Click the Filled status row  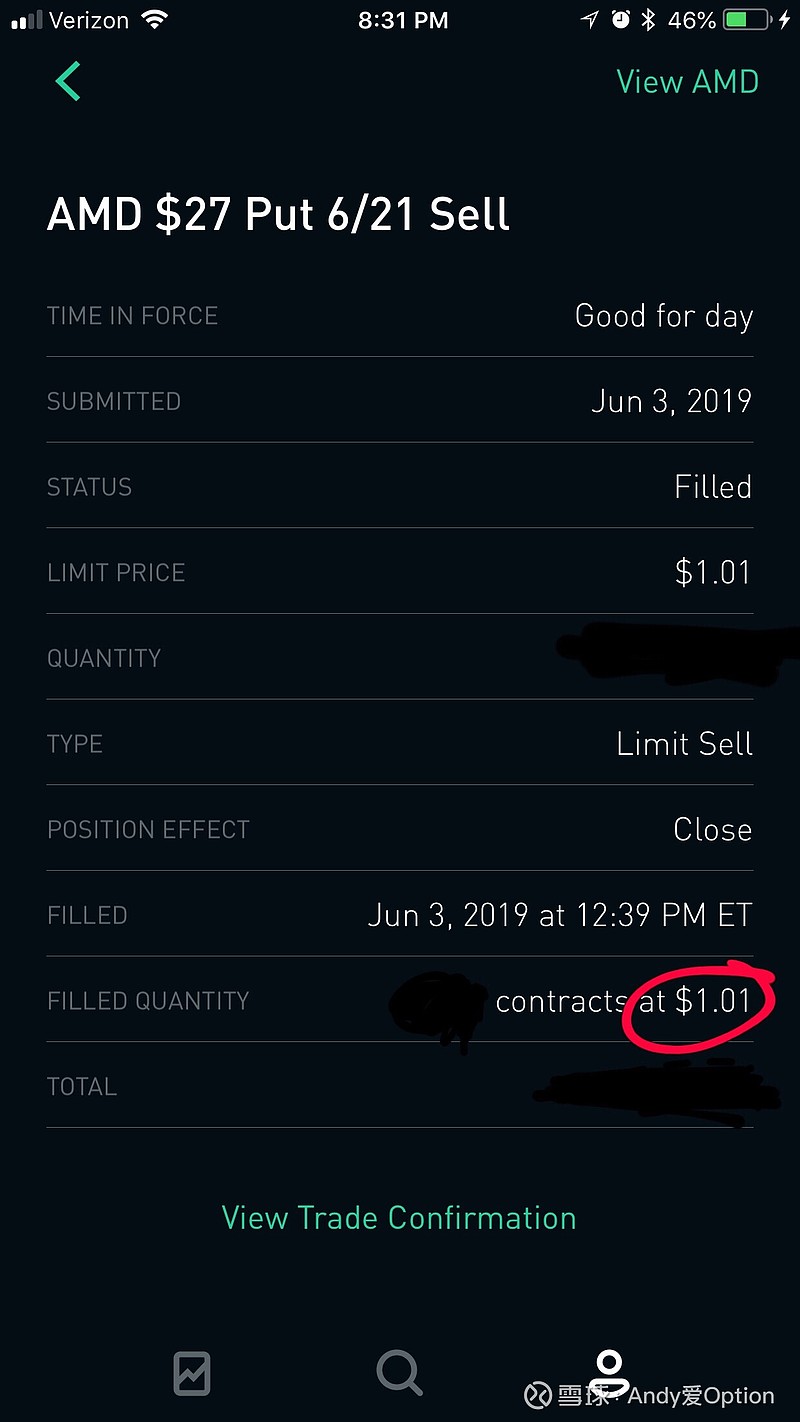[x=713, y=487]
